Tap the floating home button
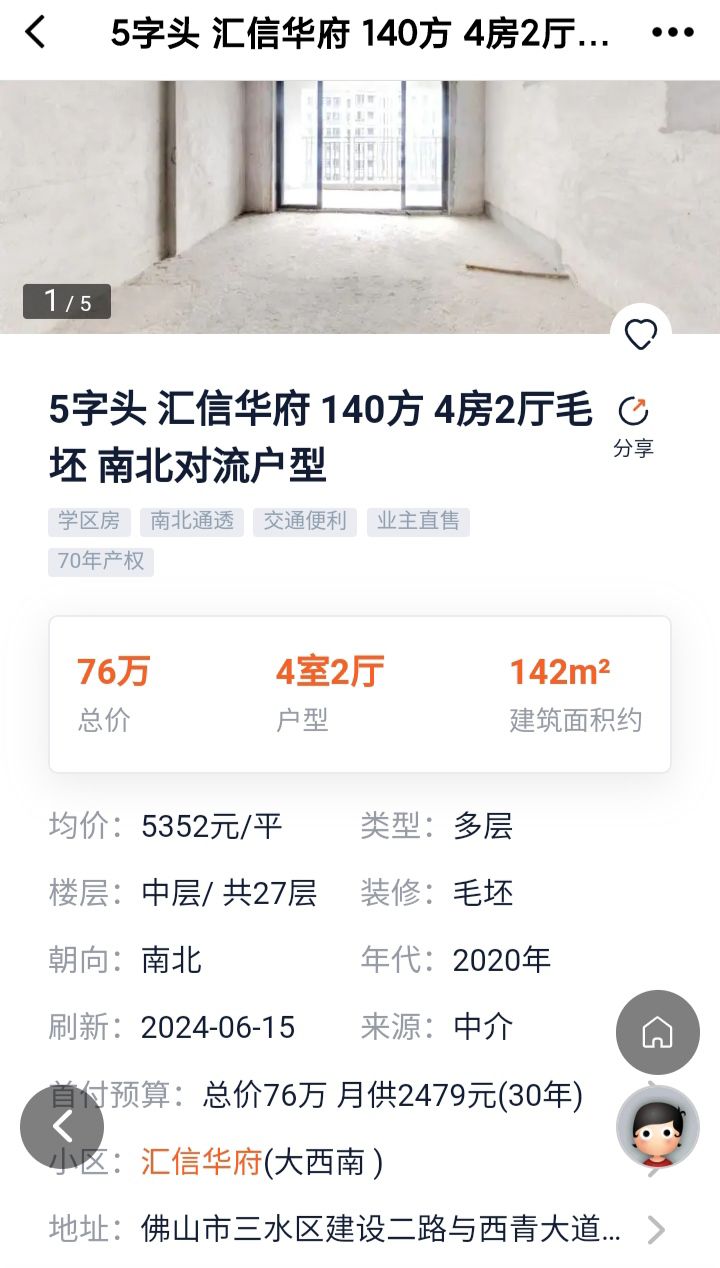This screenshot has width=720, height=1268. click(x=657, y=1032)
